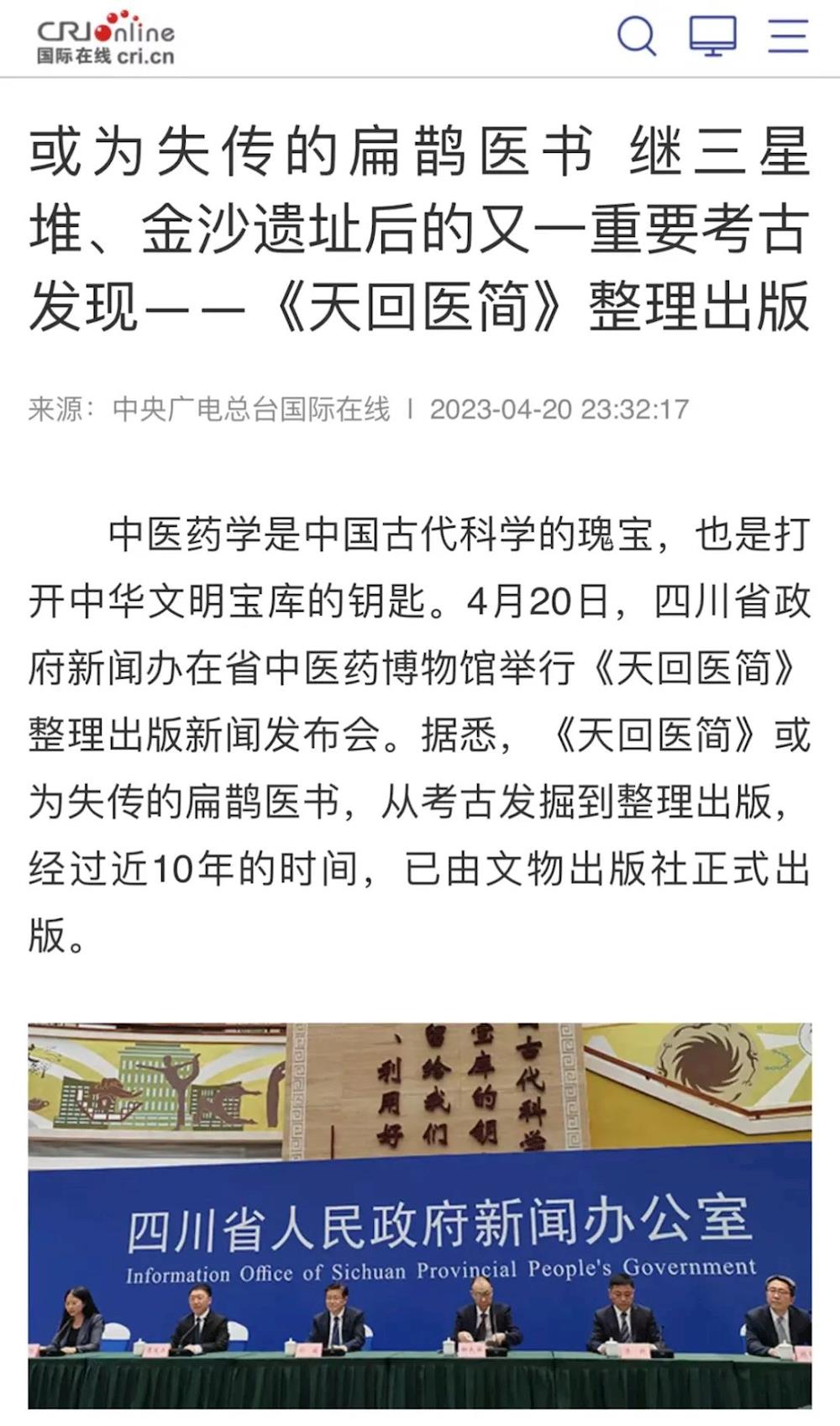The width and height of the screenshot is (840, 1426).
Task: Go to CRI Online homepage via logo
Action: click(106, 38)
